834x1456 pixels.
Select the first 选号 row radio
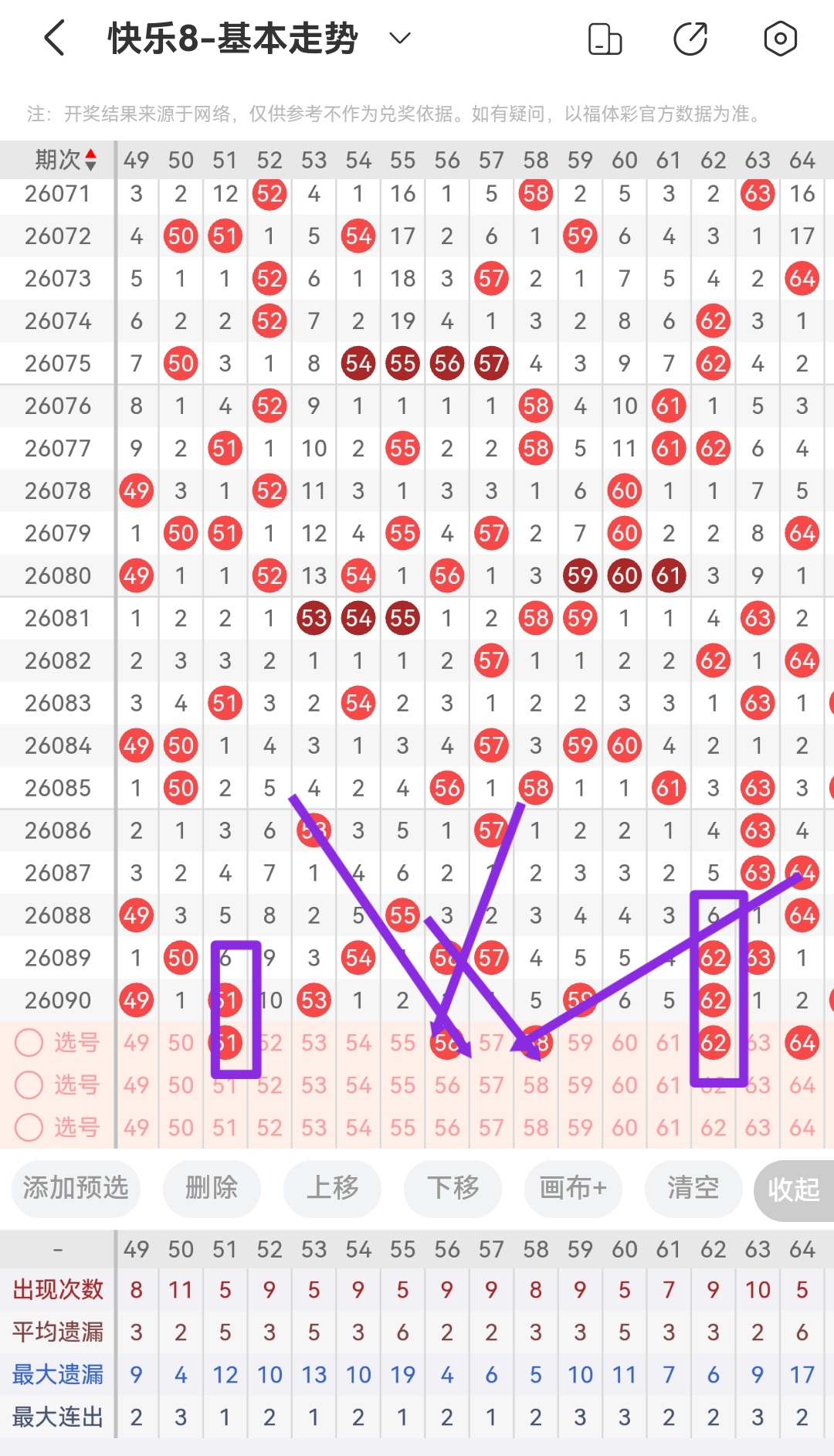point(29,1043)
